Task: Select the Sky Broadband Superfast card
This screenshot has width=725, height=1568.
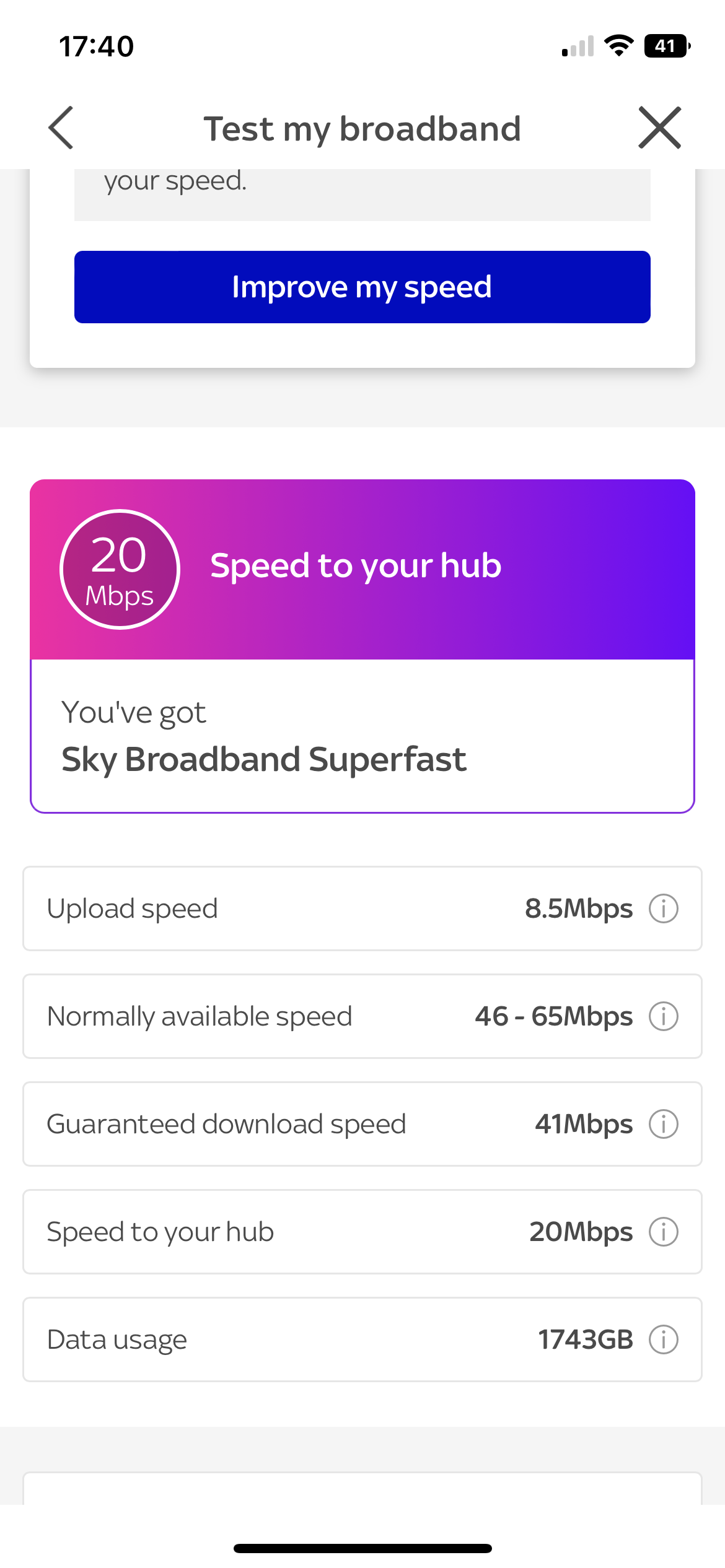Action: click(x=362, y=737)
